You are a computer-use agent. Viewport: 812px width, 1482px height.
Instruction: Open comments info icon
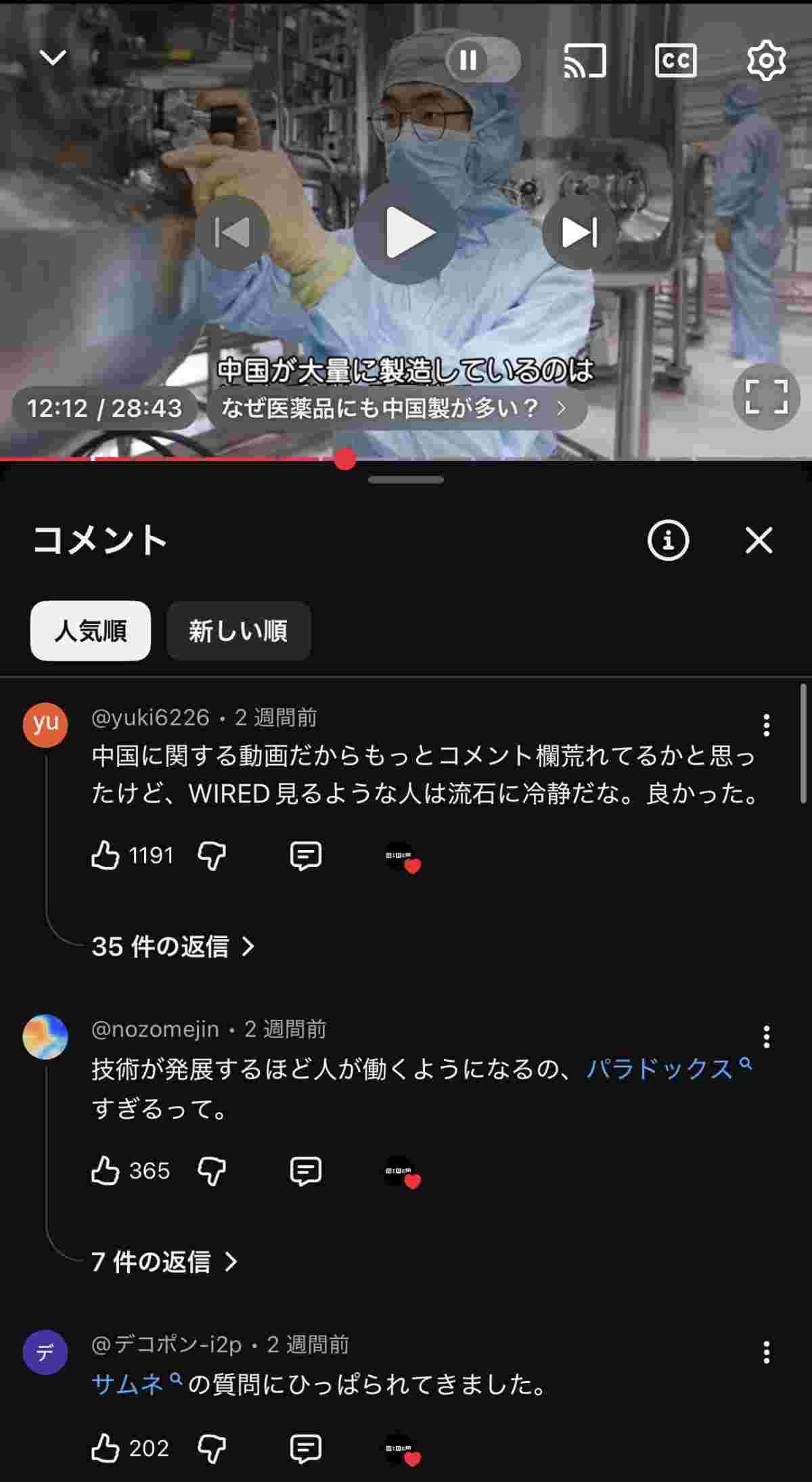[669, 540]
